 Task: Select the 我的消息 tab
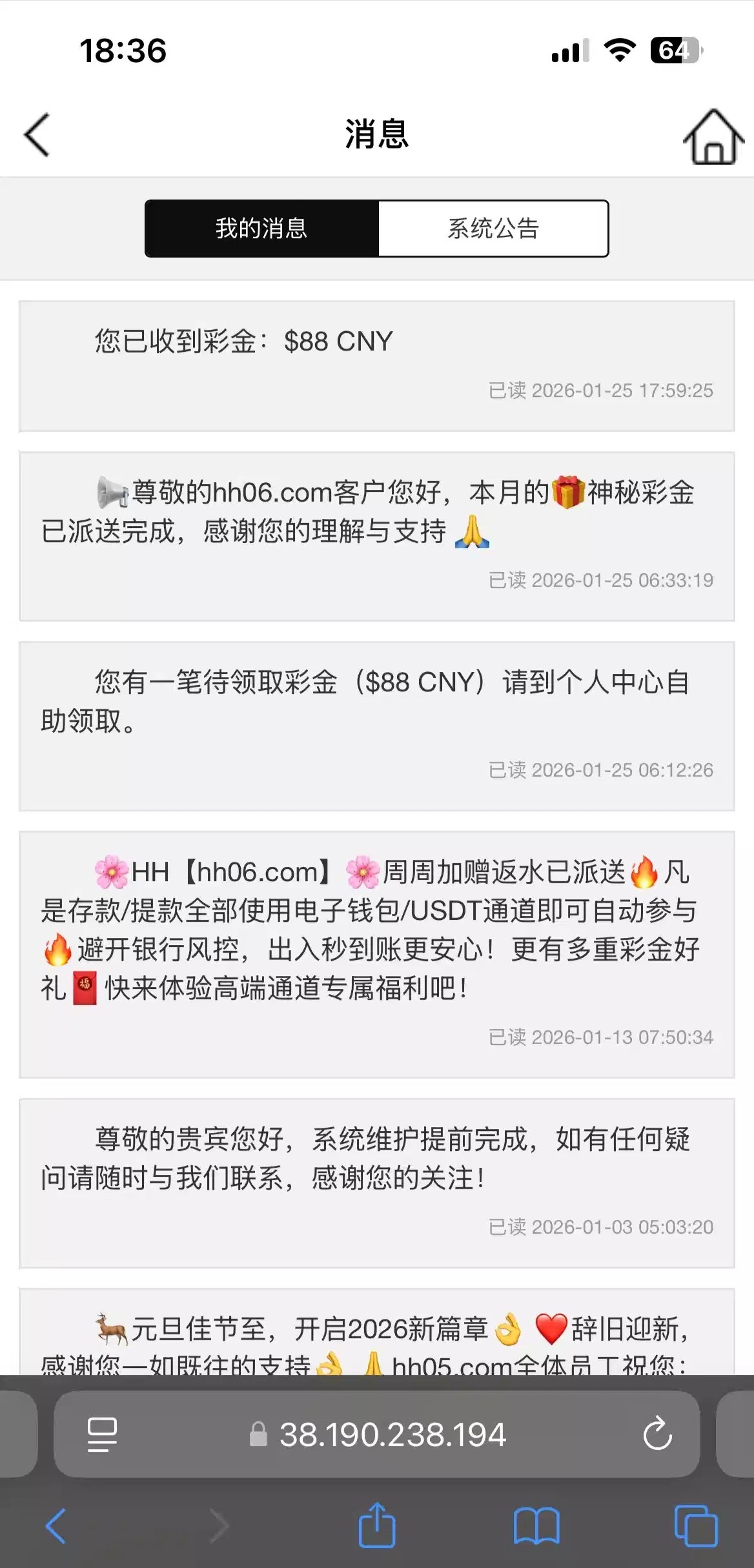[261, 229]
